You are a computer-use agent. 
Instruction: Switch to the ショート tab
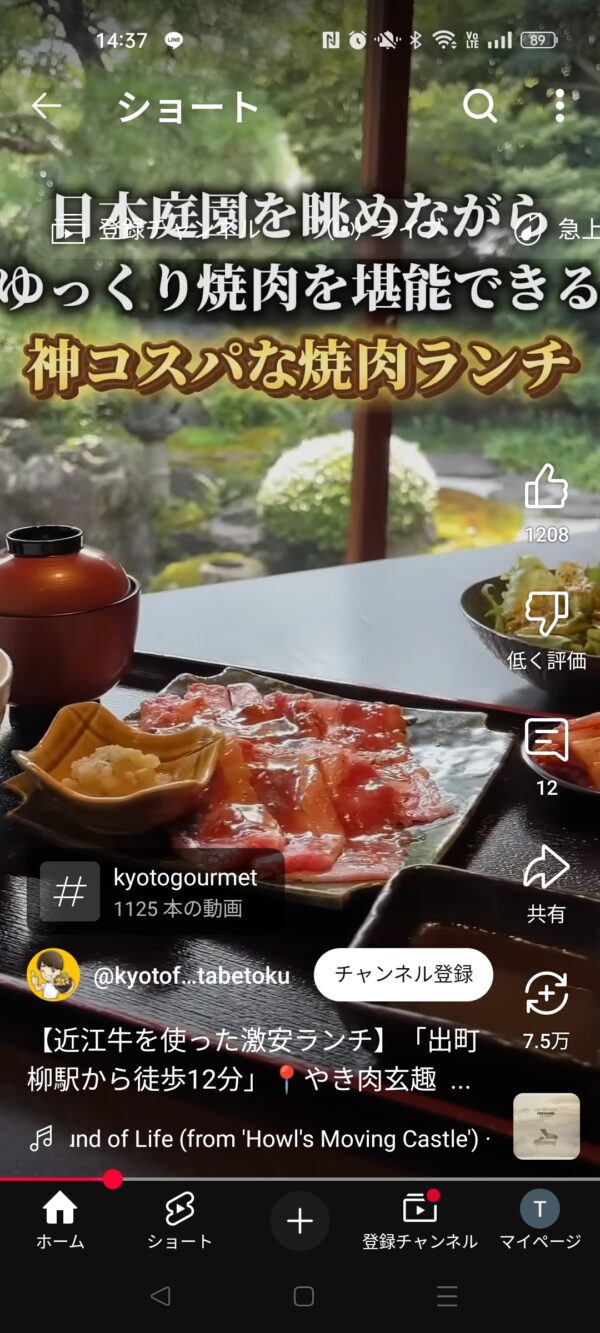pos(179,1221)
